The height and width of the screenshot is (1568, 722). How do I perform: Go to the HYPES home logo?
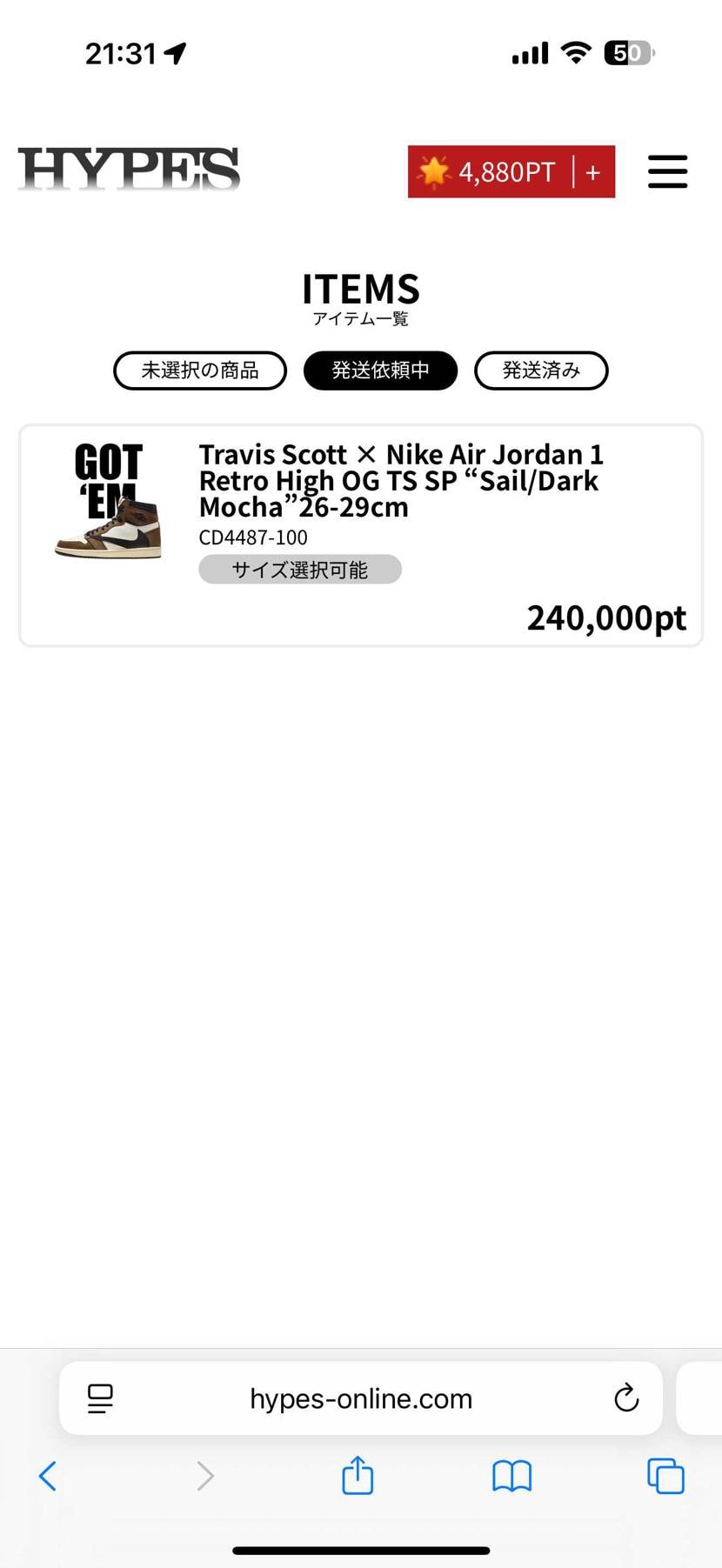click(129, 170)
